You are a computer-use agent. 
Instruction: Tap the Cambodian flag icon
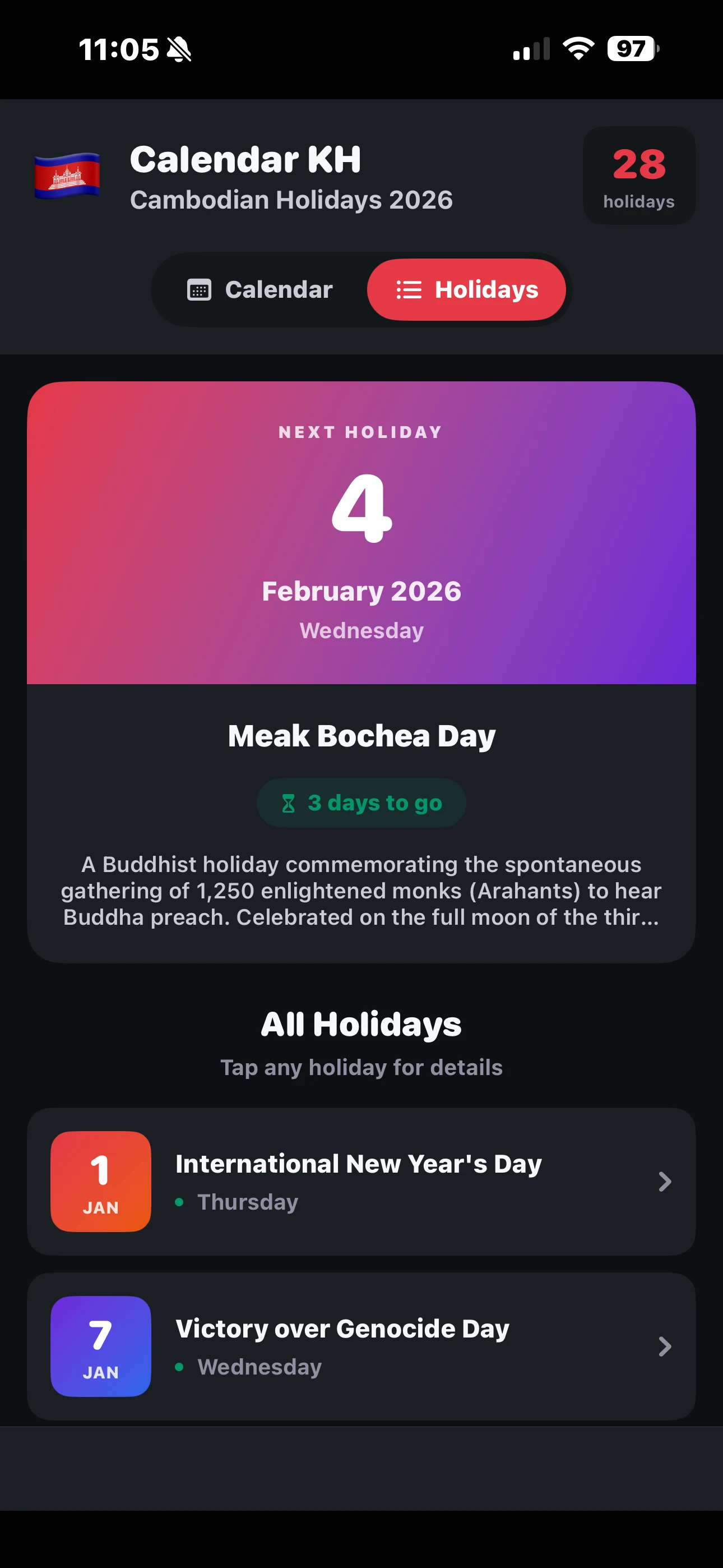[67, 177]
